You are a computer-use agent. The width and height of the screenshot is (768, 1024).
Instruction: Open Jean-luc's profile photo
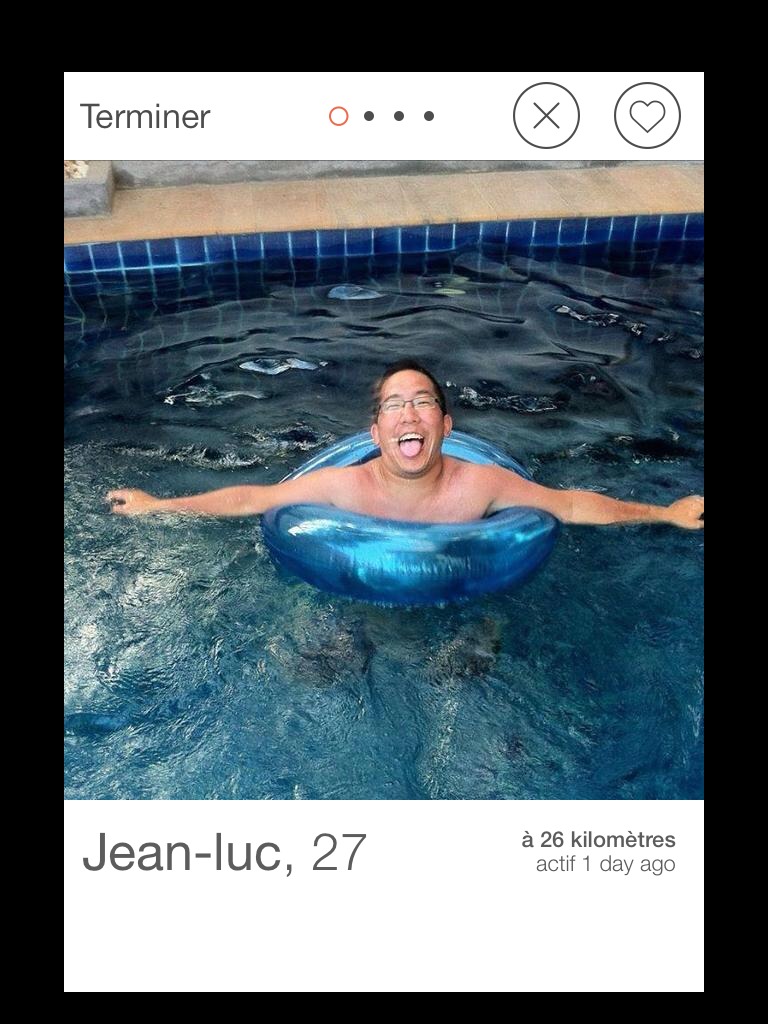point(384,480)
